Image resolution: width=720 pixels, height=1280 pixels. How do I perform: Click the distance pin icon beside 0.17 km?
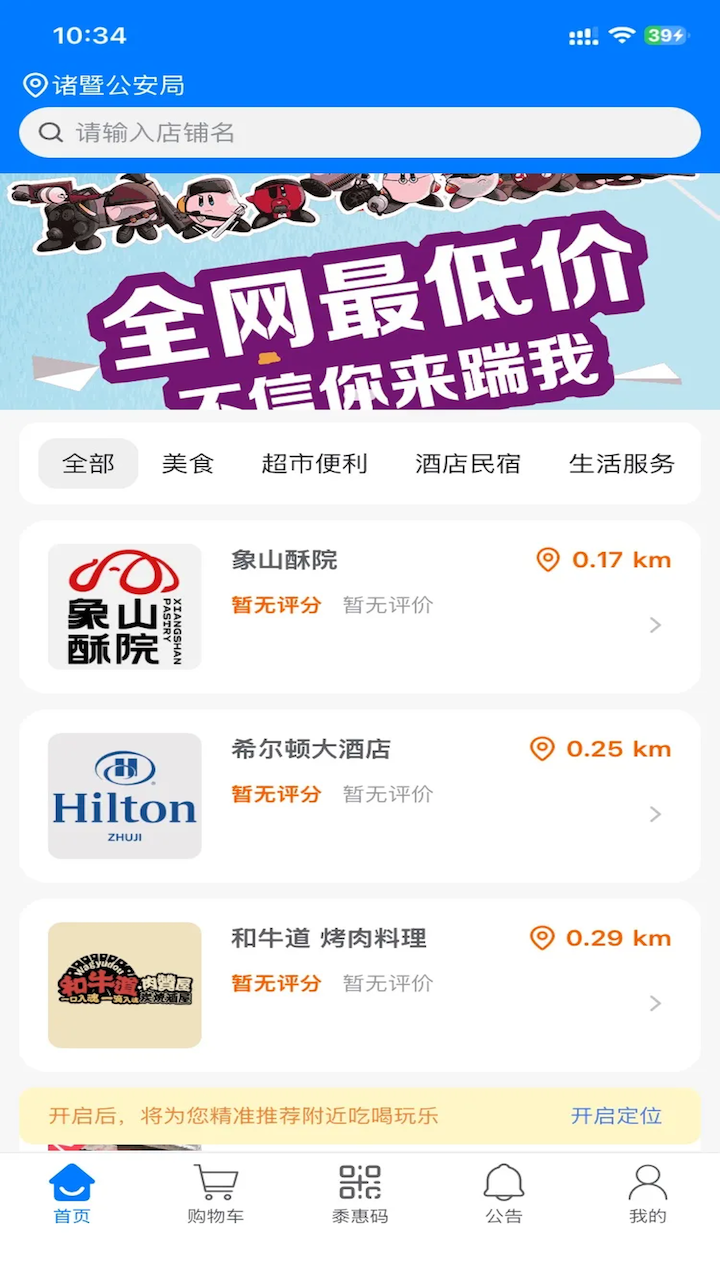coord(546,561)
